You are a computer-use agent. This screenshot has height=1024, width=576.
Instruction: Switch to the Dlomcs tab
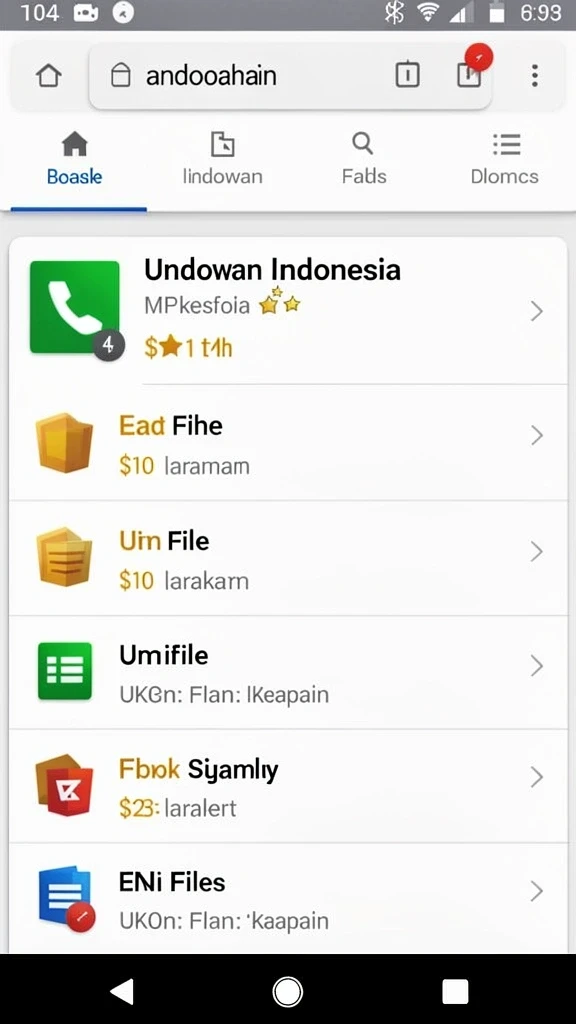504,160
